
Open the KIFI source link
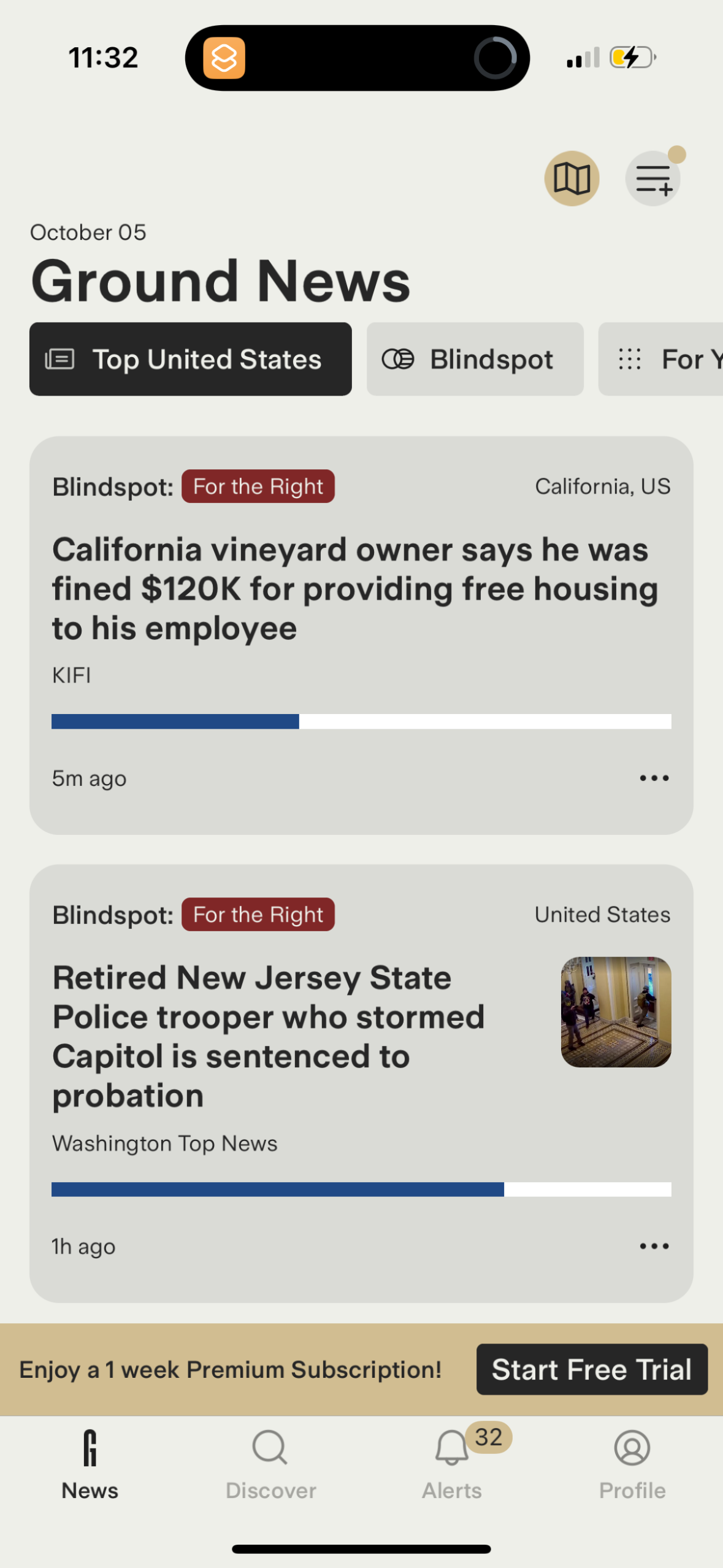[x=71, y=675]
